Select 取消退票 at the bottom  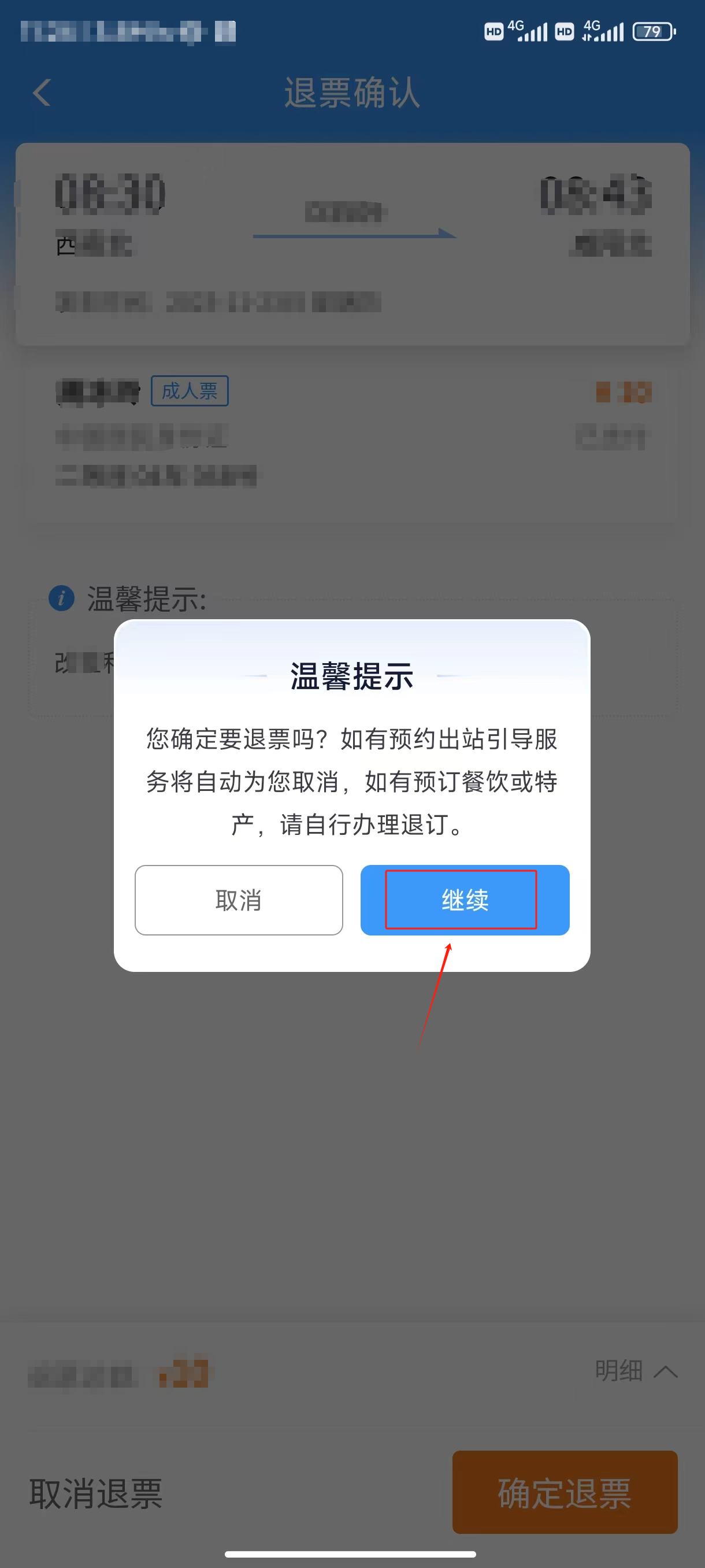tap(96, 1493)
